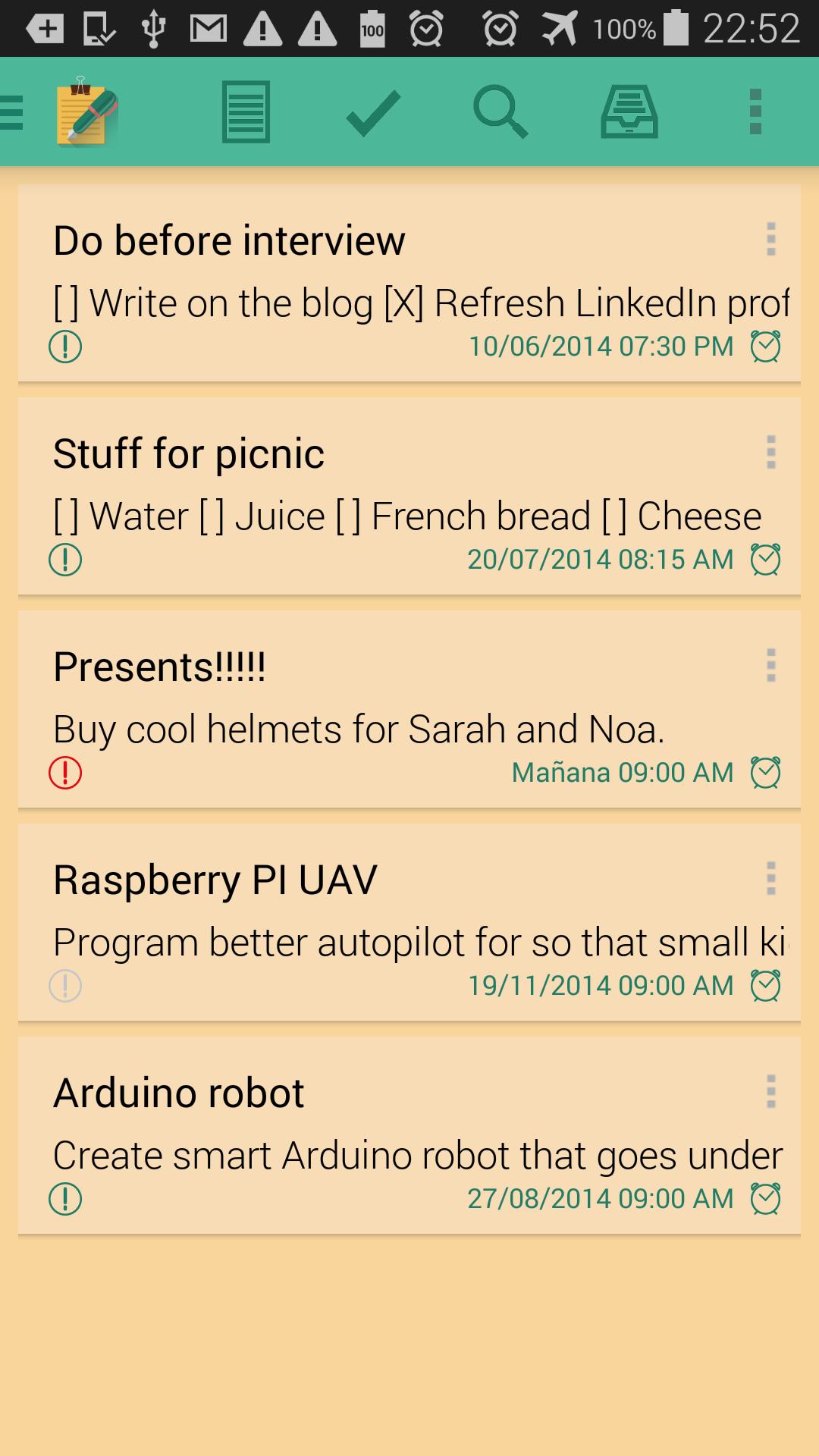Open overflow menu on 'Arduino robot'
This screenshot has width=819, height=1456.
[x=772, y=1092]
